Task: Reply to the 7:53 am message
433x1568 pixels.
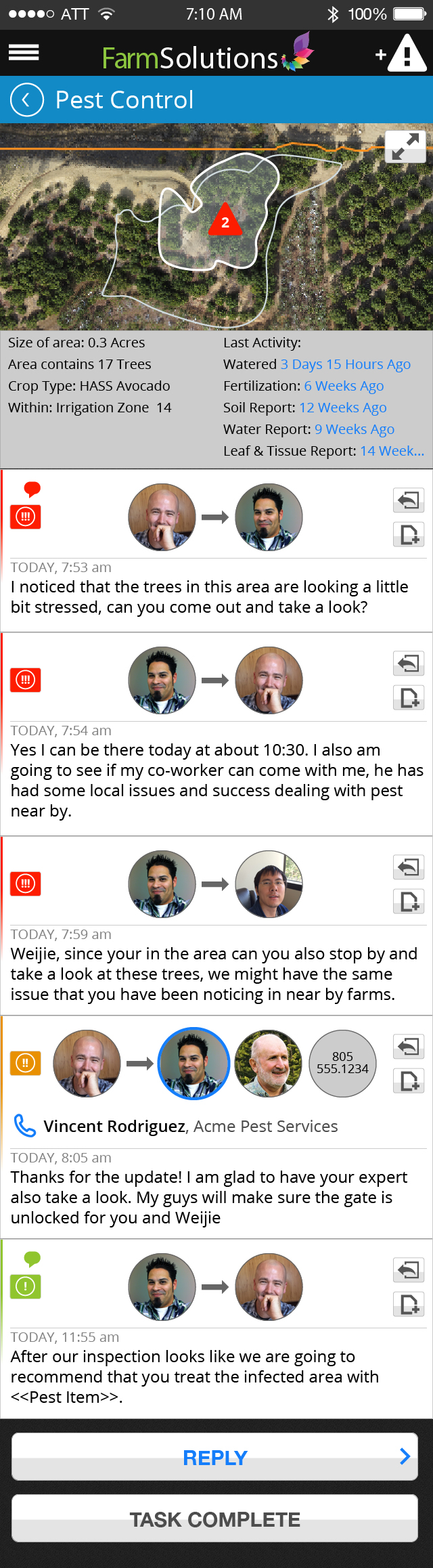Action: pos(409,500)
